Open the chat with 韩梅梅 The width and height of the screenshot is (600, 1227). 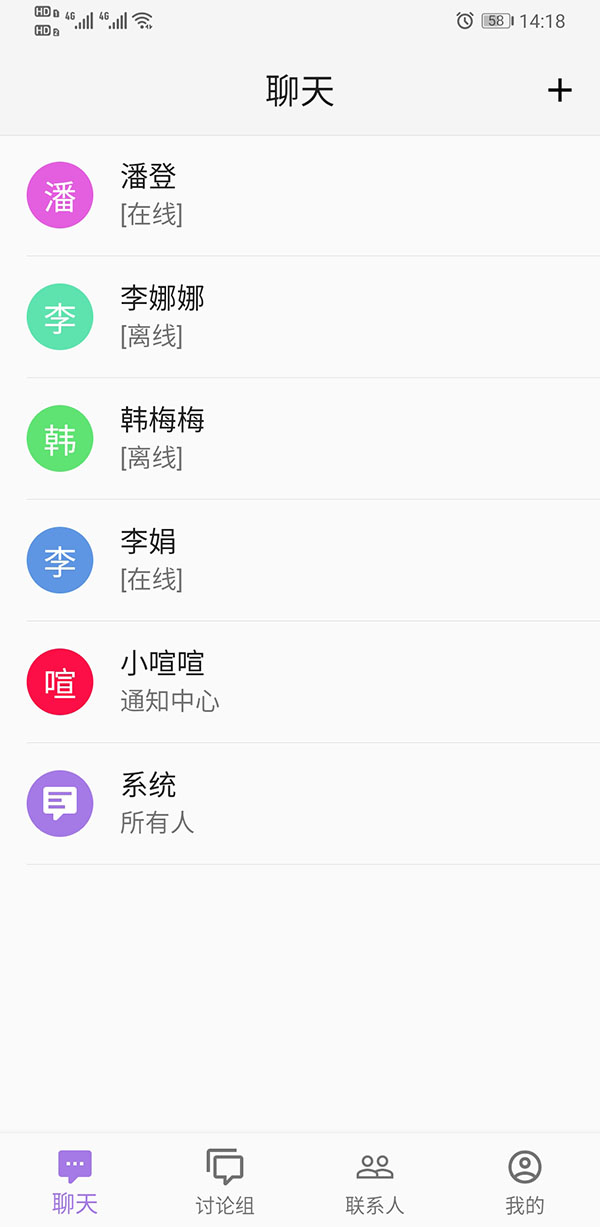pyautogui.click(x=300, y=439)
